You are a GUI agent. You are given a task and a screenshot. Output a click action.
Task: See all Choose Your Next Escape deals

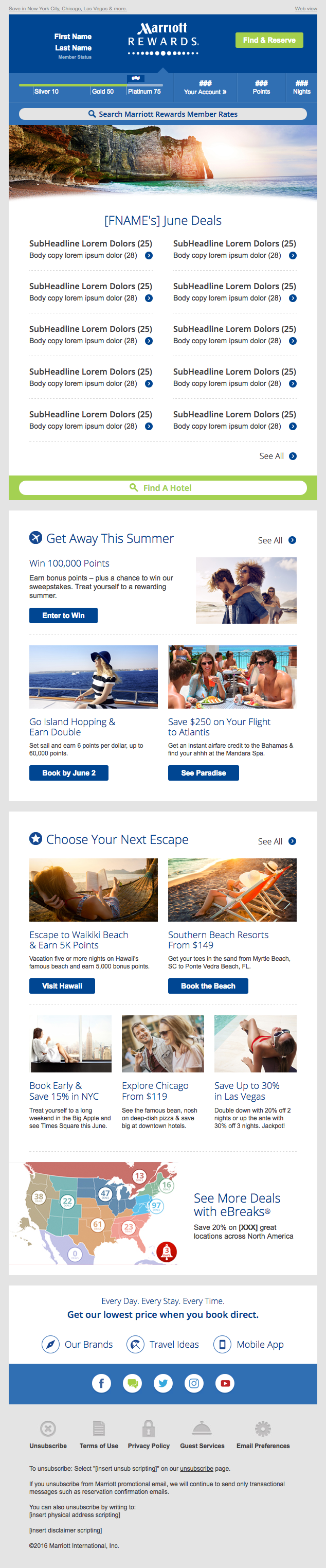pyautogui.click(x=277, y=841)
